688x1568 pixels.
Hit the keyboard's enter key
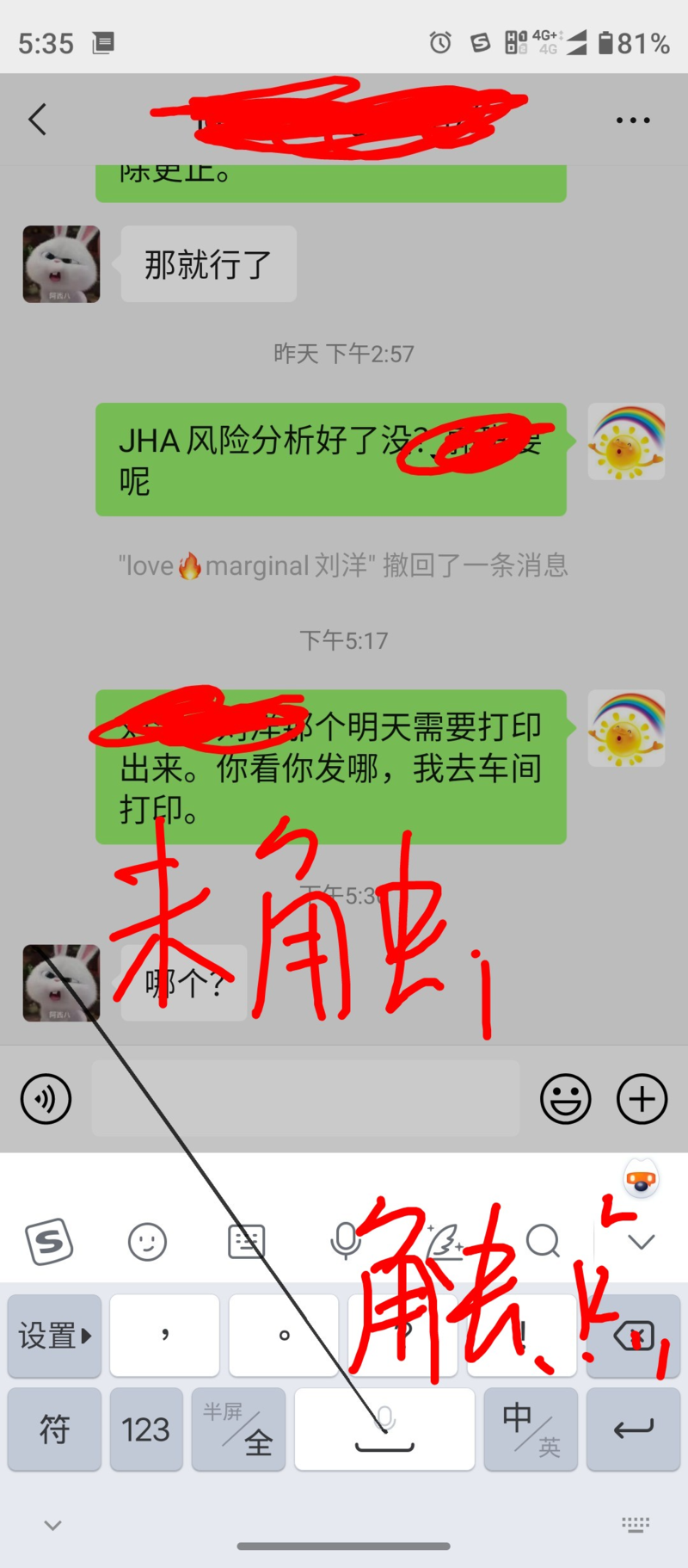(633, 1429)
